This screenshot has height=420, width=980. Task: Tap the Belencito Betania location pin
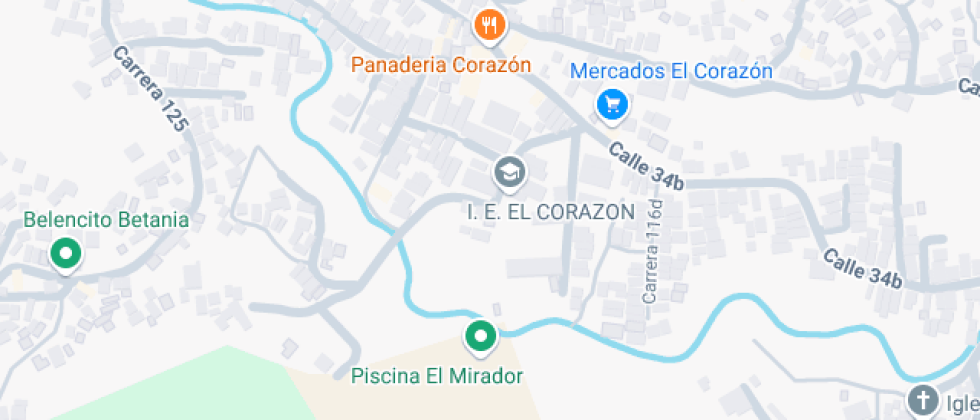[x=66, y=254]
